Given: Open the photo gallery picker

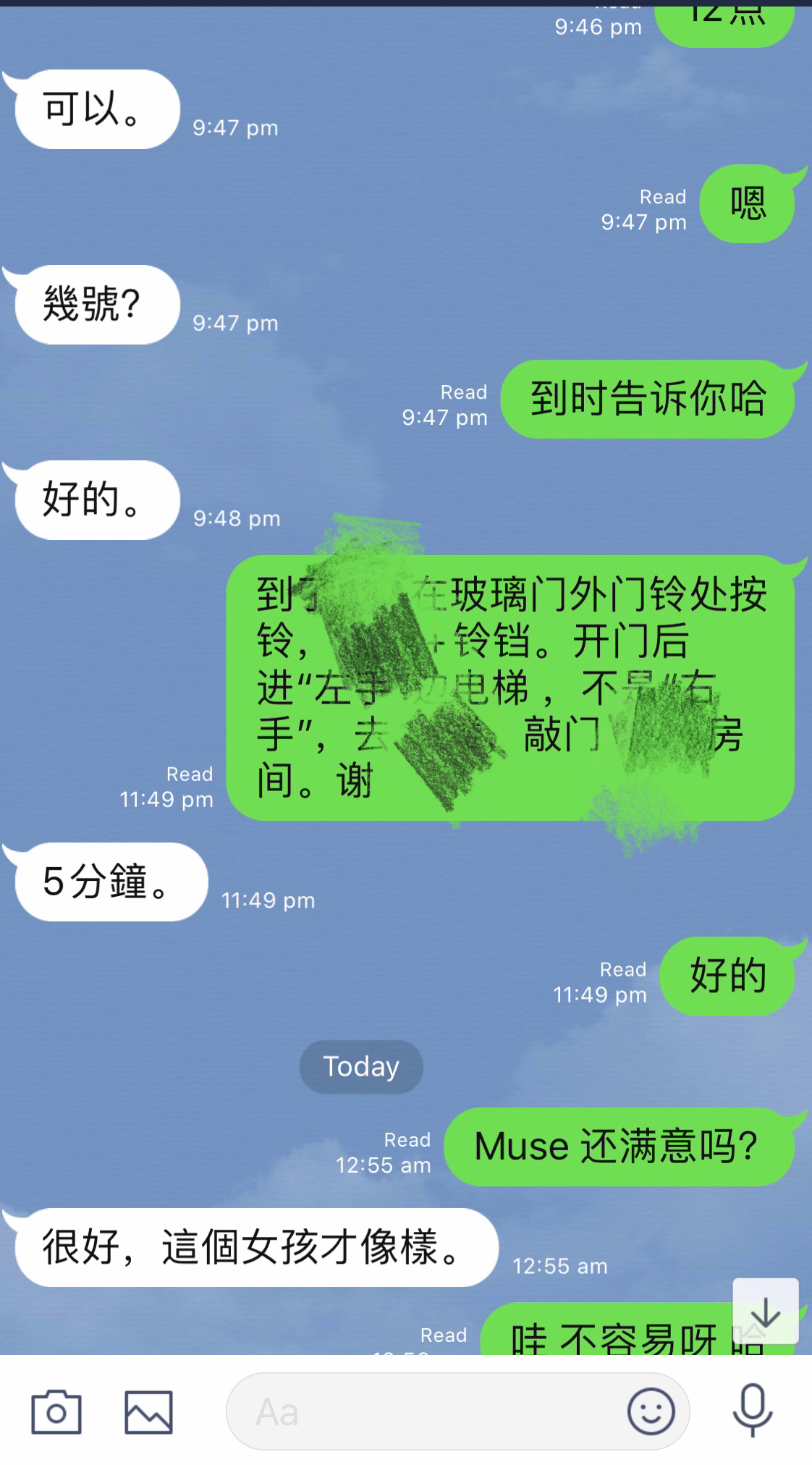Looking at the screenshot, I should tap(148, 1411).
